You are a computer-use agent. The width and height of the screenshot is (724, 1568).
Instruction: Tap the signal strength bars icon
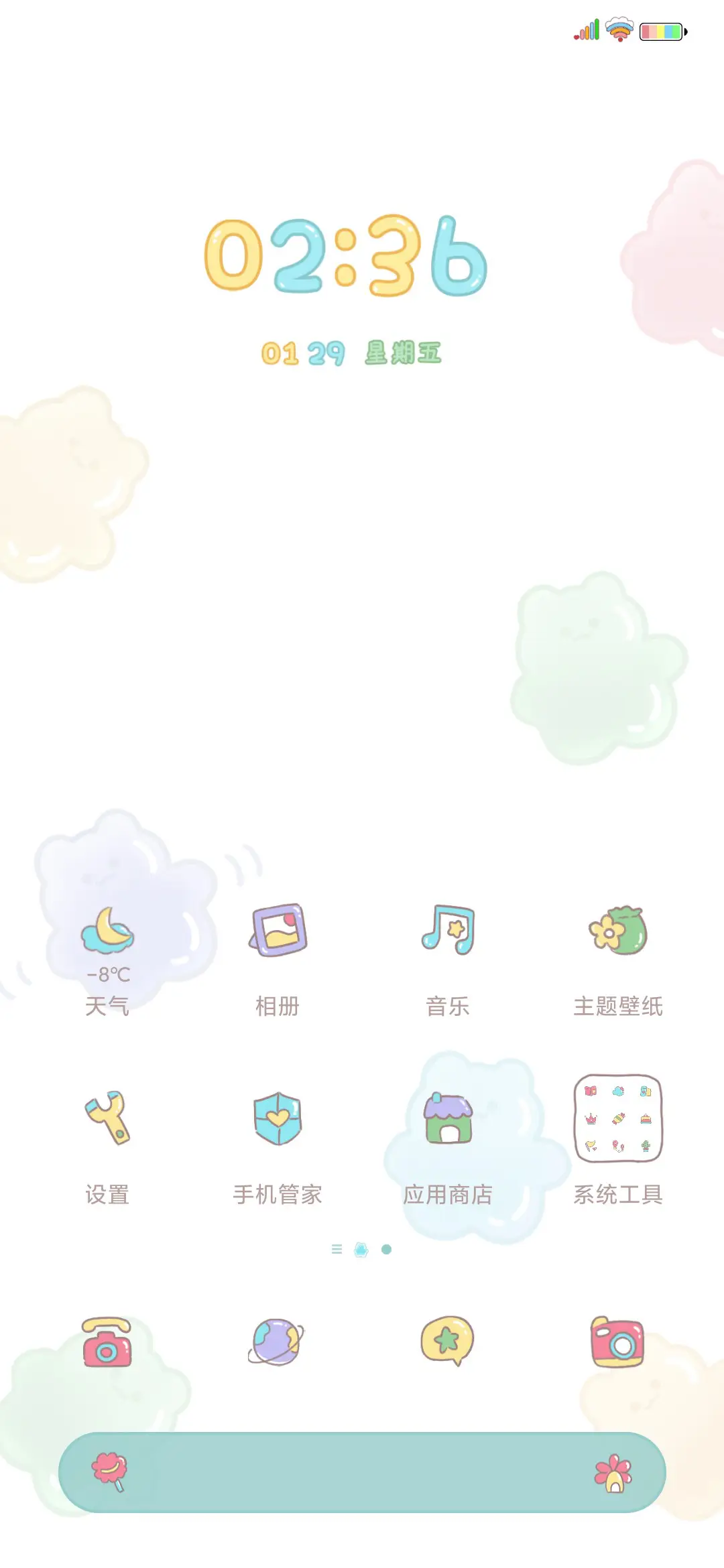[586, 30]
